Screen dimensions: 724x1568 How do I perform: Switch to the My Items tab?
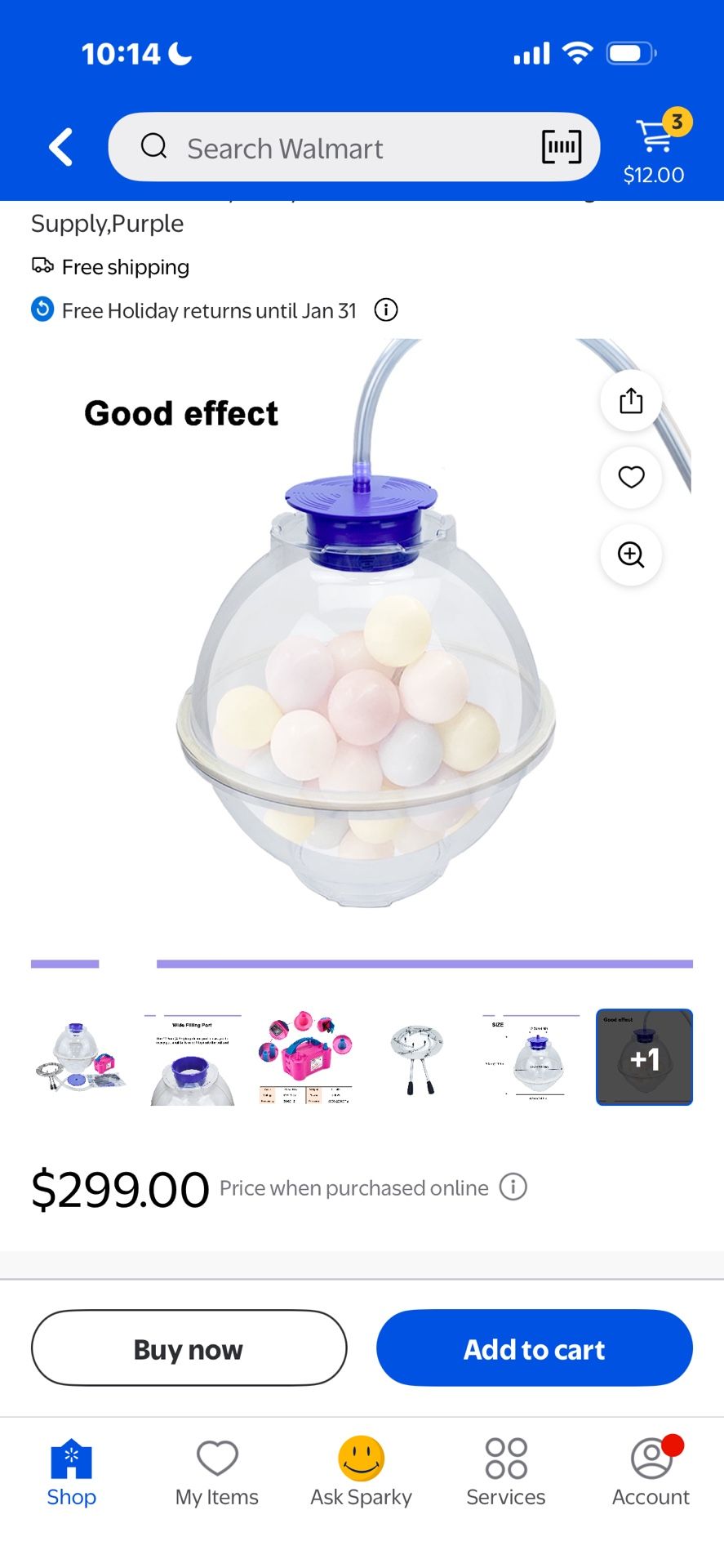[x=216, y=1470]
